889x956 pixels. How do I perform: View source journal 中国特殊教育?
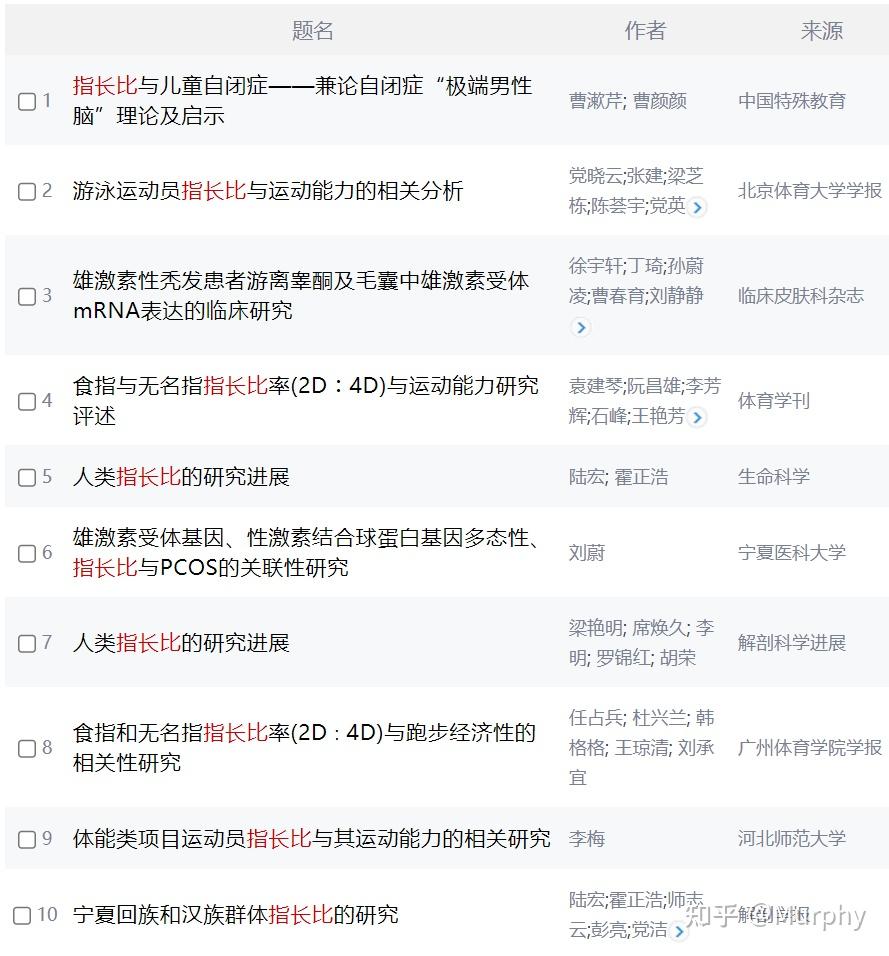click(x=791, y=101)
